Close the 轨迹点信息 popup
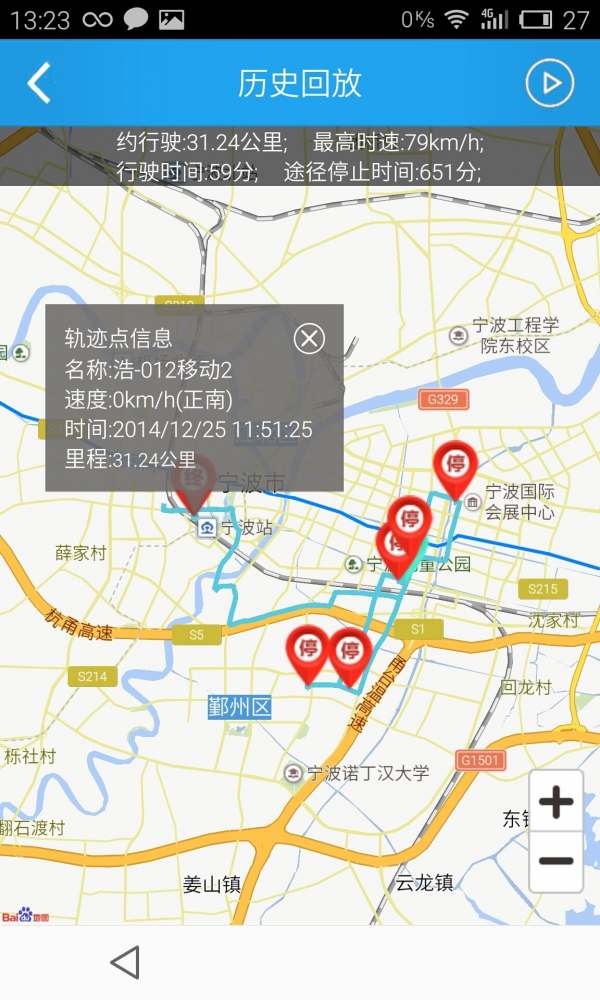Viewport: 600px width, 1000px height. pos(309,339)
